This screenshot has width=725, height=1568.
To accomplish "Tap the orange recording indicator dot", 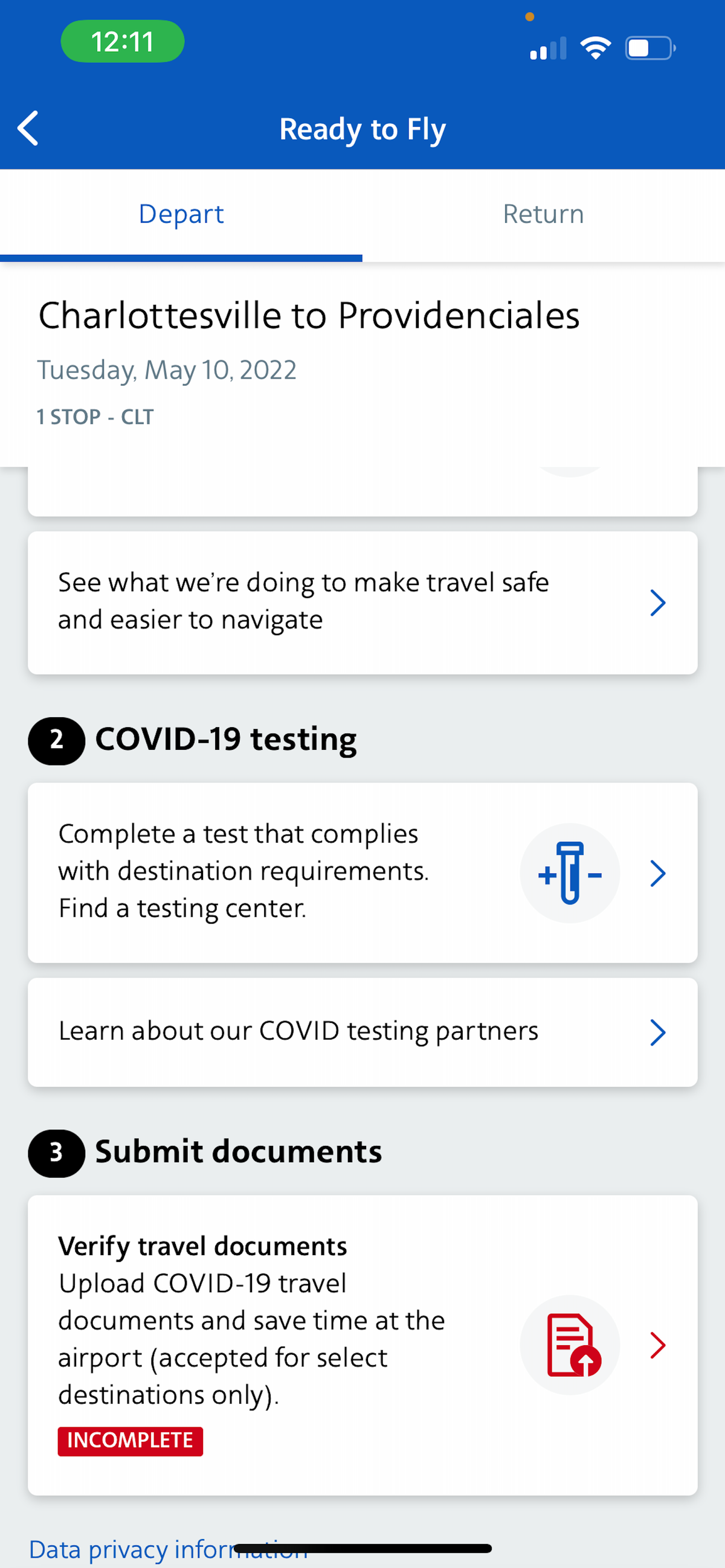I will click(x=529, y=18).
